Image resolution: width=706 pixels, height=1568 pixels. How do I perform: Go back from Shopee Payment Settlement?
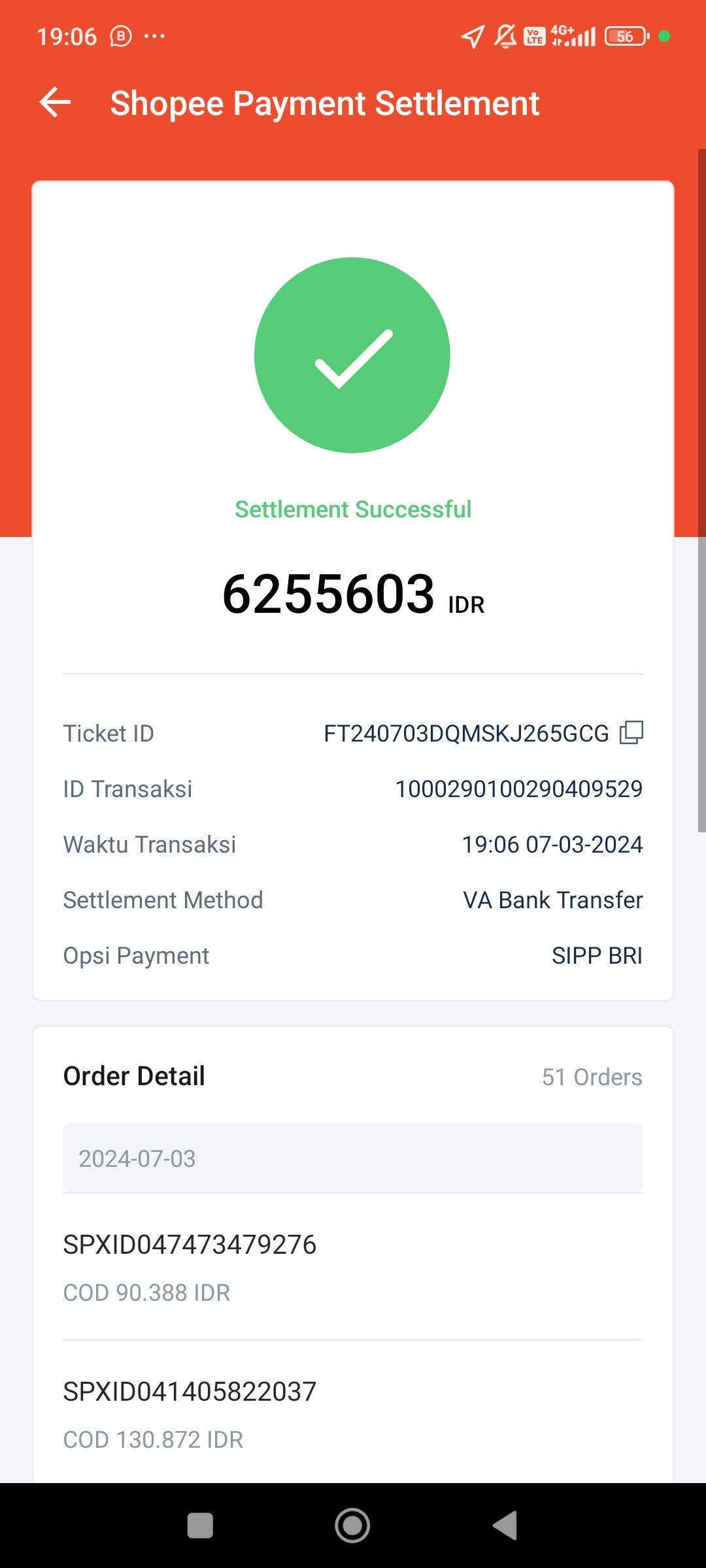[x=55, y=103]
